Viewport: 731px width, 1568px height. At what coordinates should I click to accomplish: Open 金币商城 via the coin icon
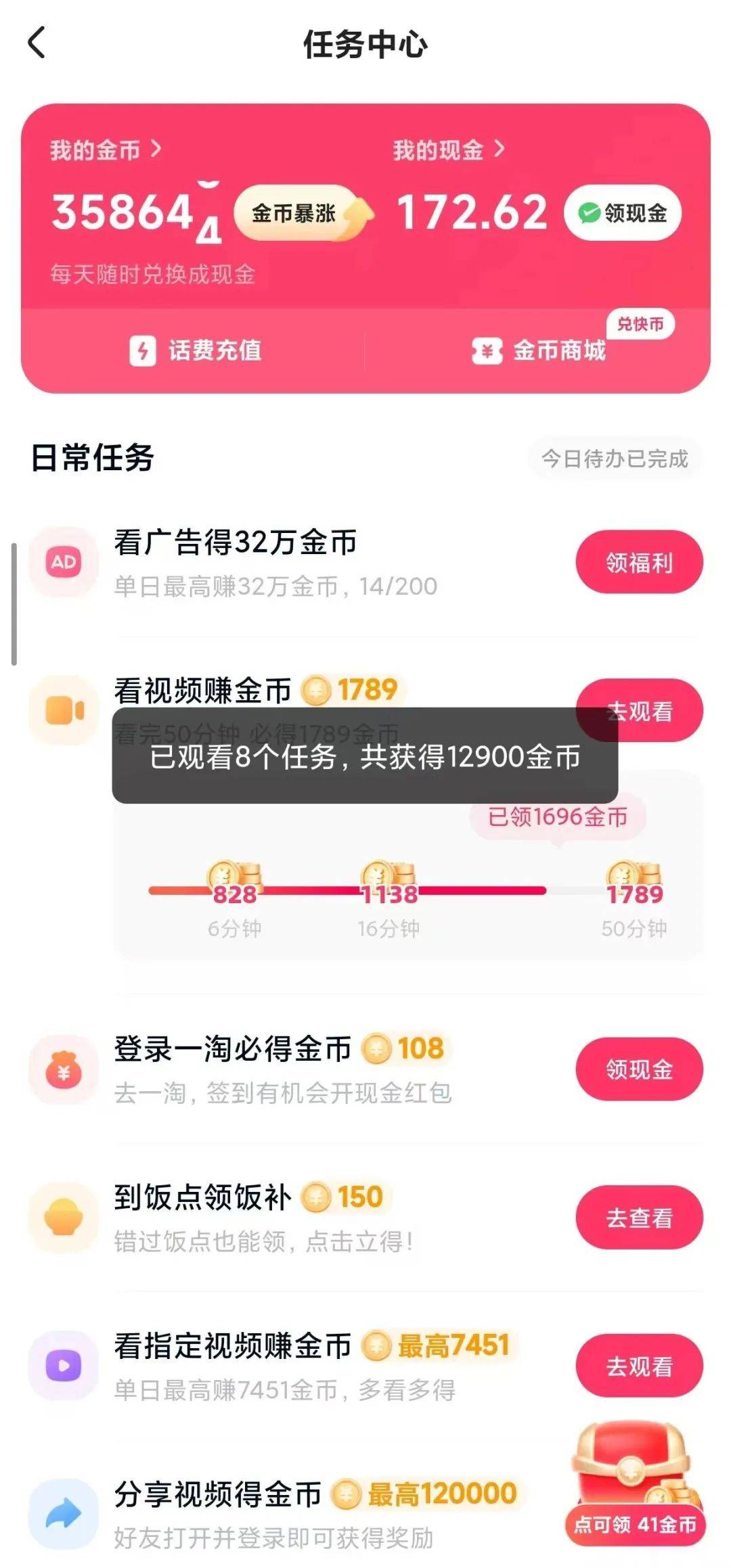(x=485, y=351)
